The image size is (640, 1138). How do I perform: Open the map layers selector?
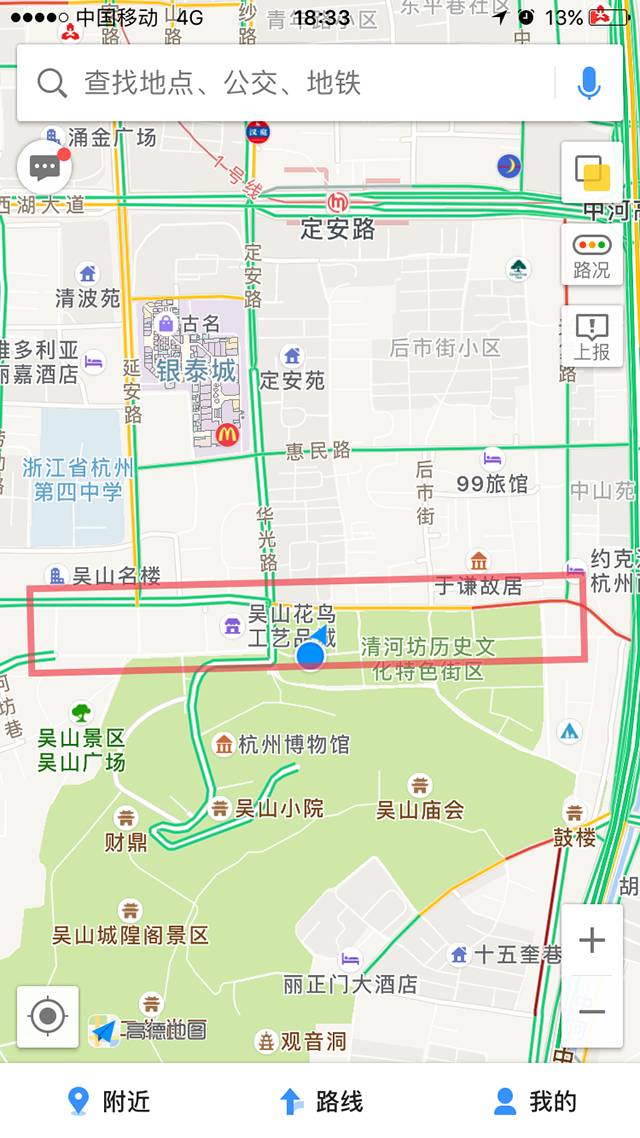pos(592,173)
